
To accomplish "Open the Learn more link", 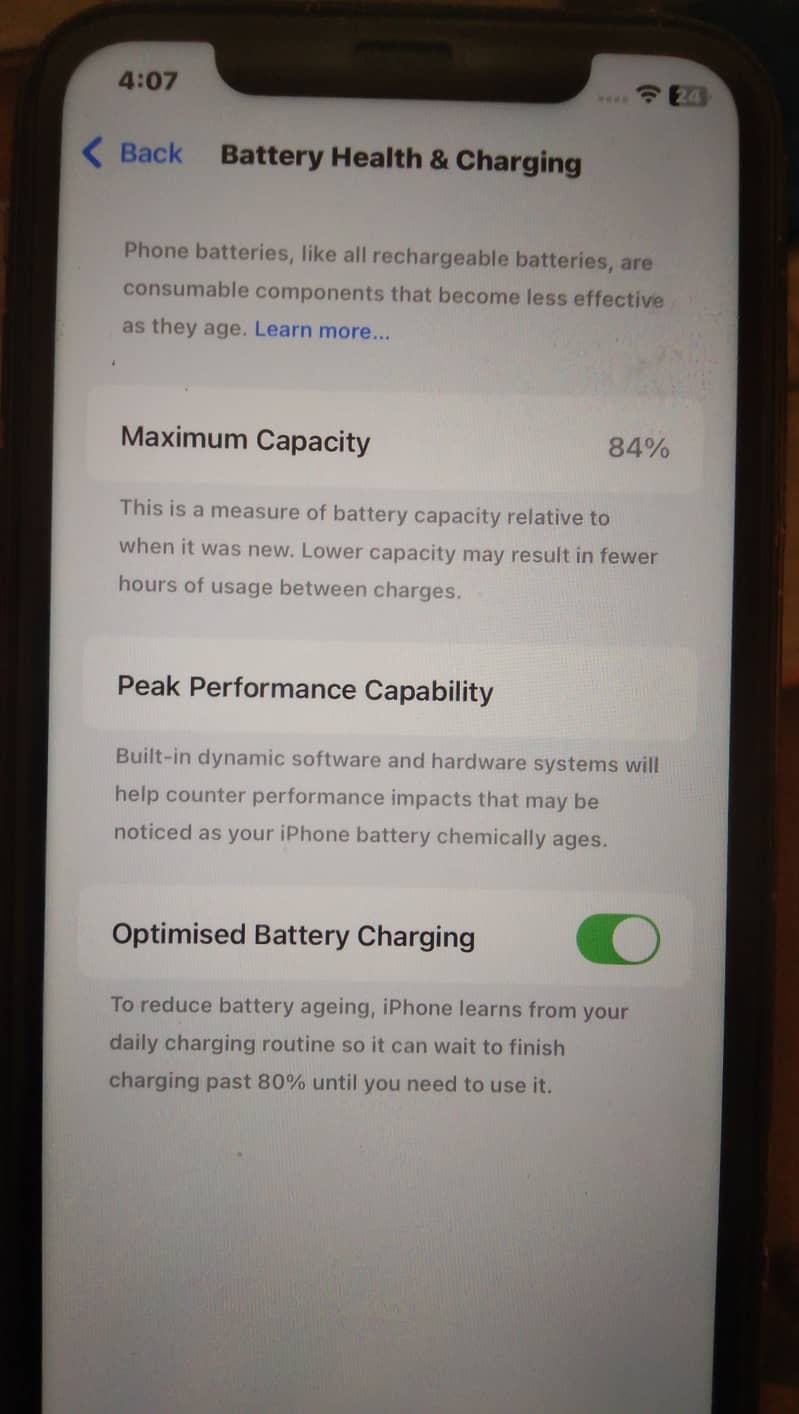I will pyautogui.click(x=322, y=330).
